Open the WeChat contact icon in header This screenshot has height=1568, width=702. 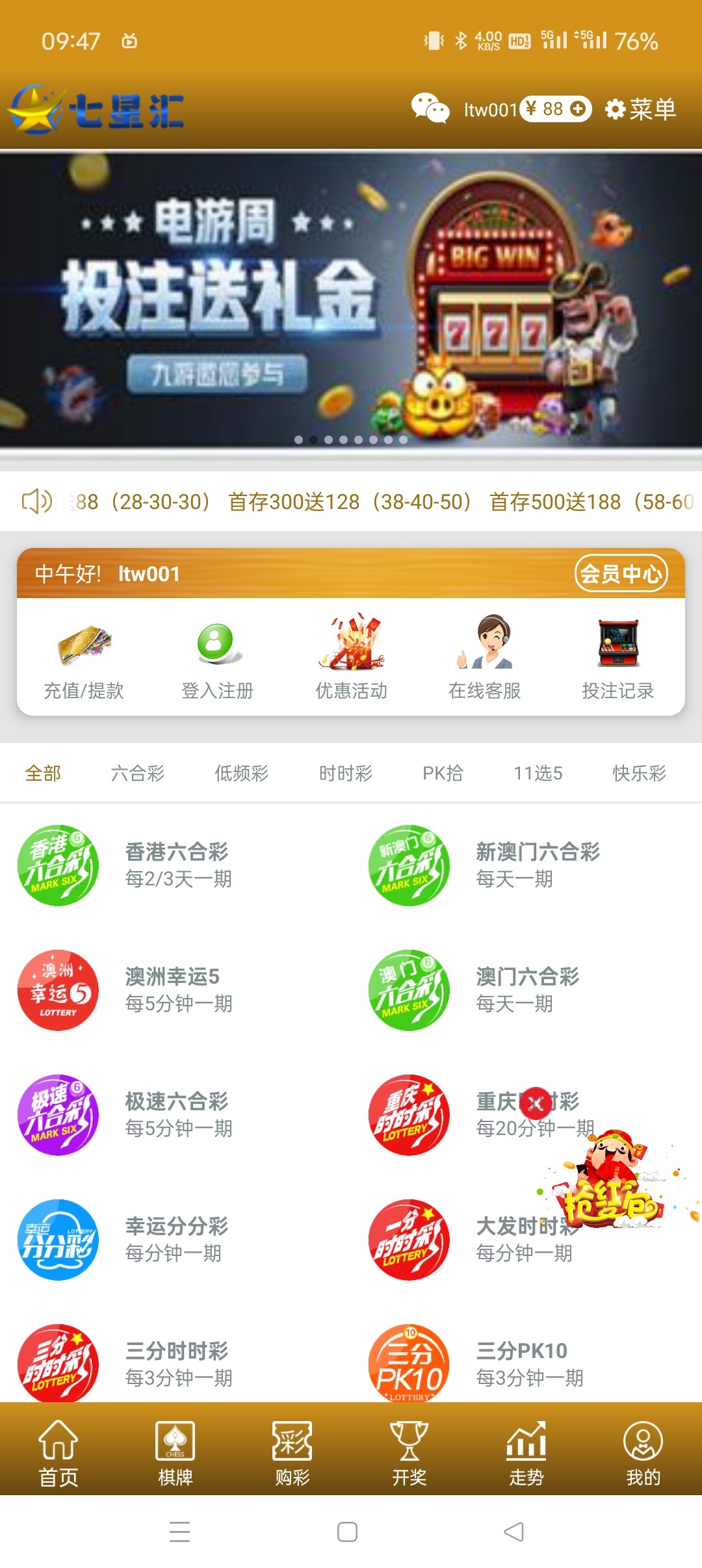[429, 109]
